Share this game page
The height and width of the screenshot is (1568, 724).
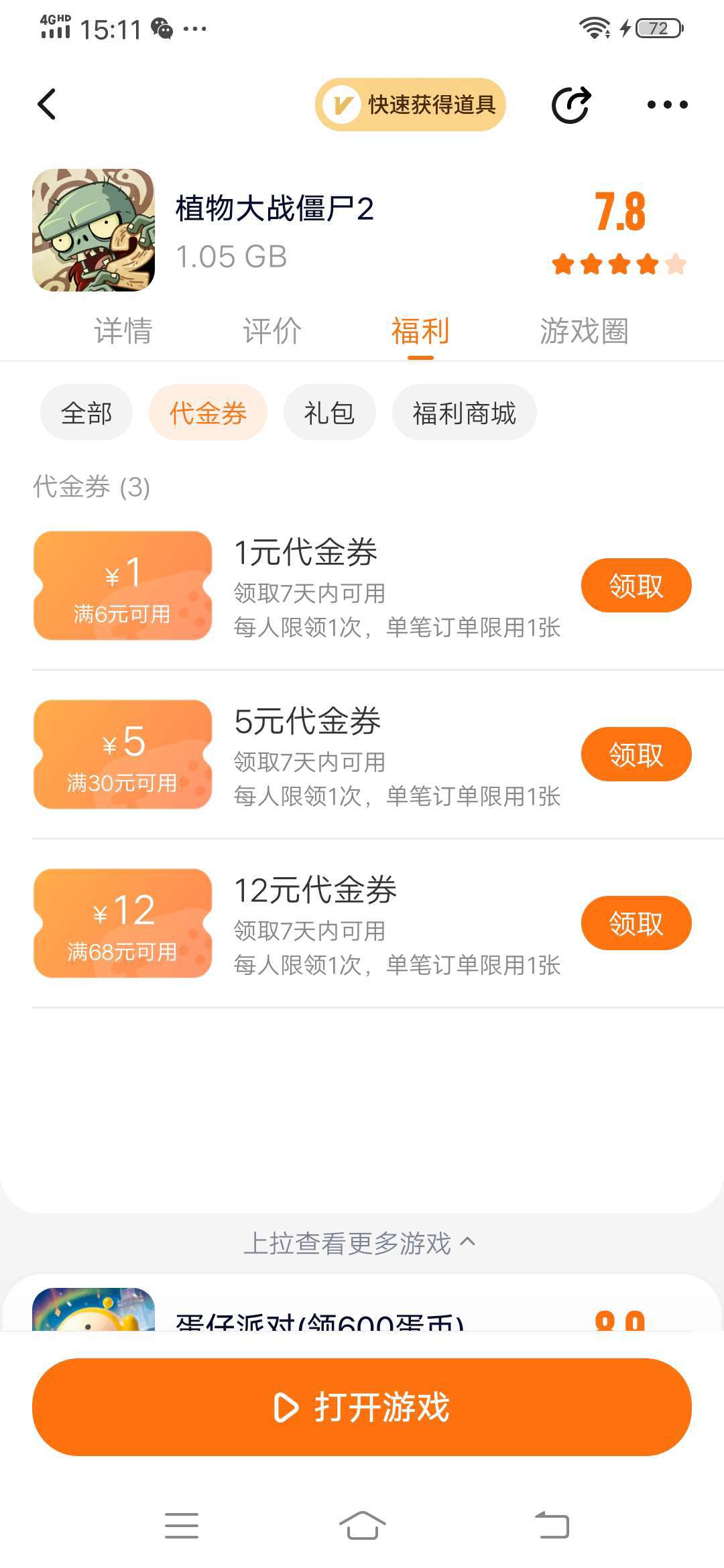570,105
